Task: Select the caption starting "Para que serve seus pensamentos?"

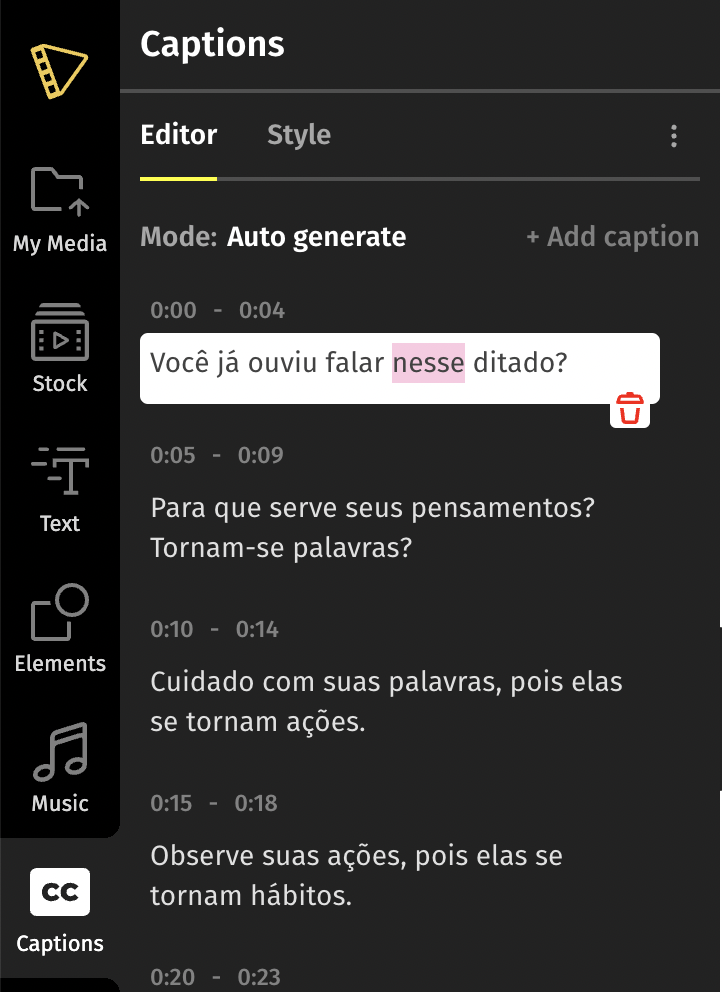Action: (x=372, y=528)
